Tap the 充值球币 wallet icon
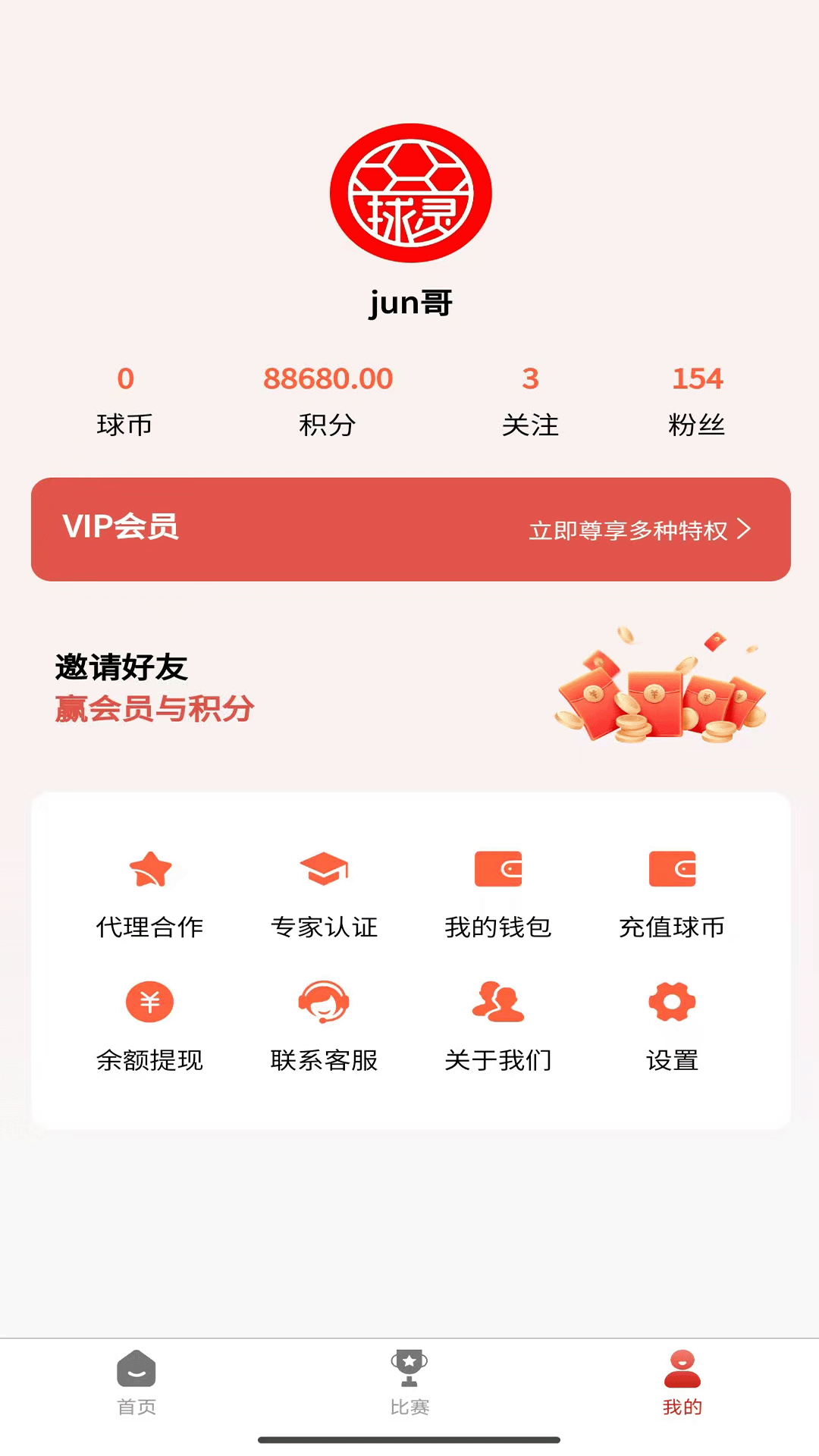The height and width of the screenshot is (1456, 819). tap(673, 870)
